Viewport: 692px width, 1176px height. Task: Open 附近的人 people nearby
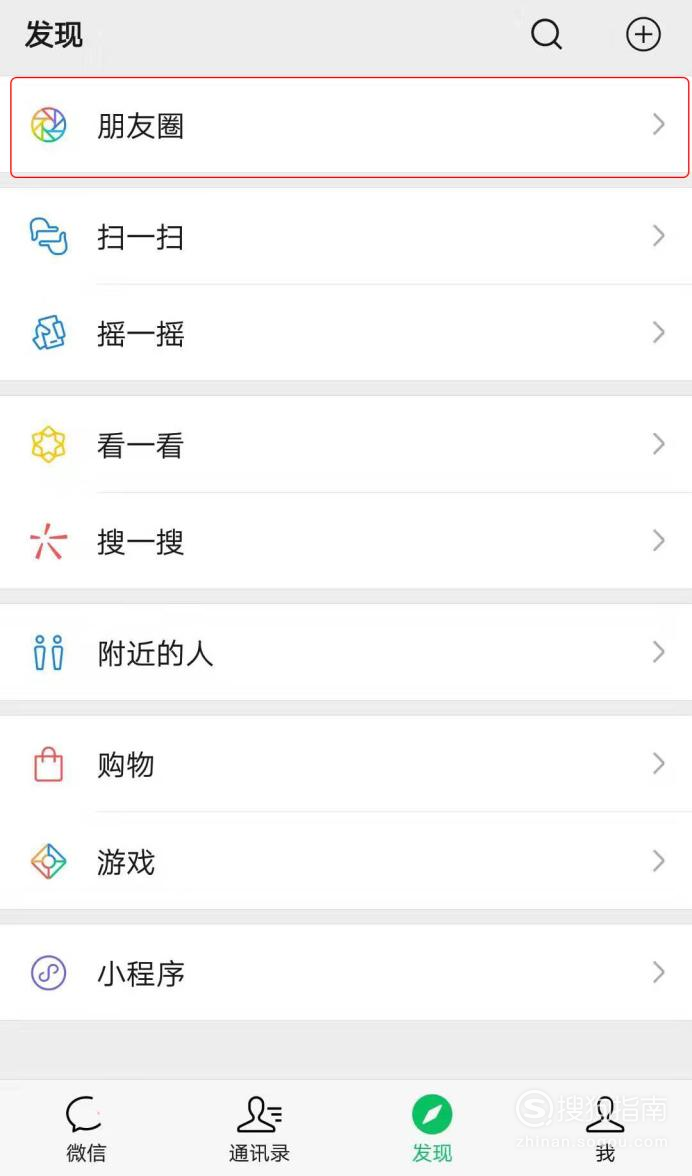tap(346, 652)
